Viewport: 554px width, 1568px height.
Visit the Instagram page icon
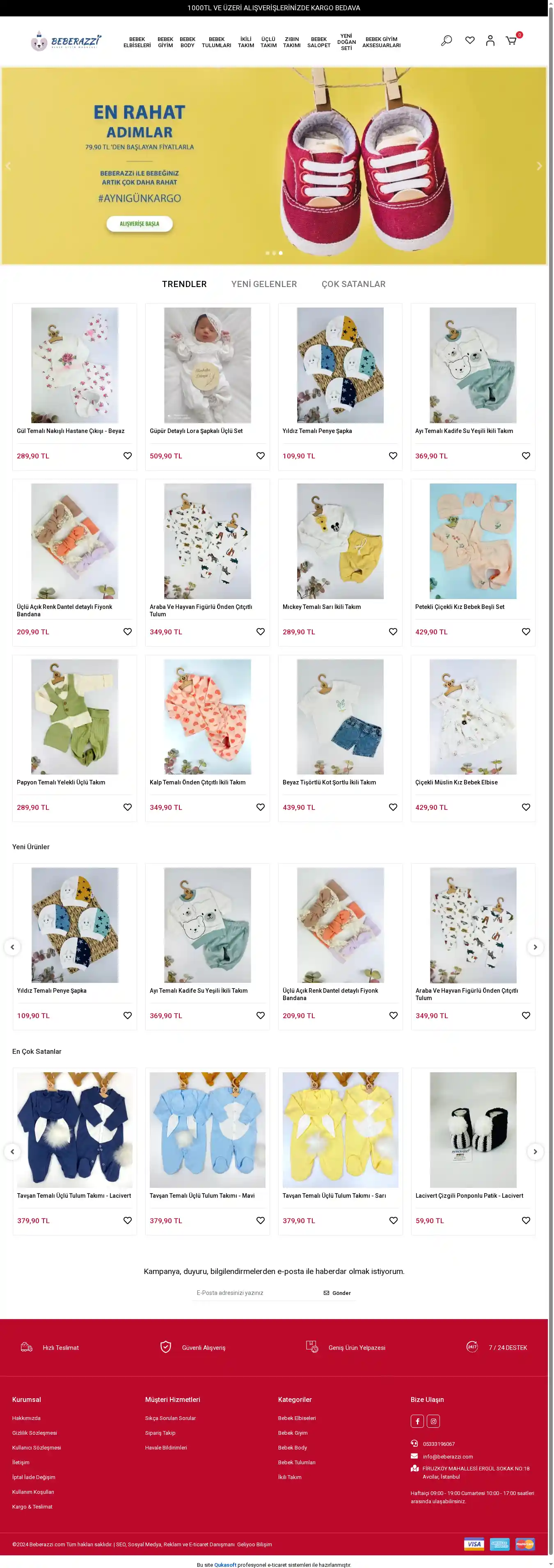coord(433,1421)
